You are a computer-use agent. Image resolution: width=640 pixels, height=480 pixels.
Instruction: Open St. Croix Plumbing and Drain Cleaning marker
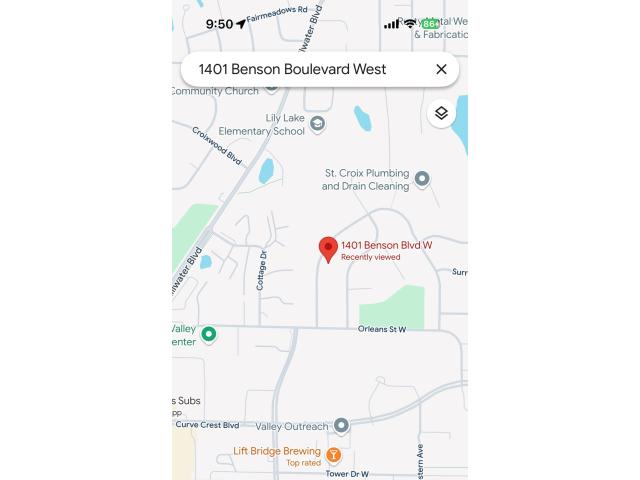pyautogui.click(x=422, y=179)
